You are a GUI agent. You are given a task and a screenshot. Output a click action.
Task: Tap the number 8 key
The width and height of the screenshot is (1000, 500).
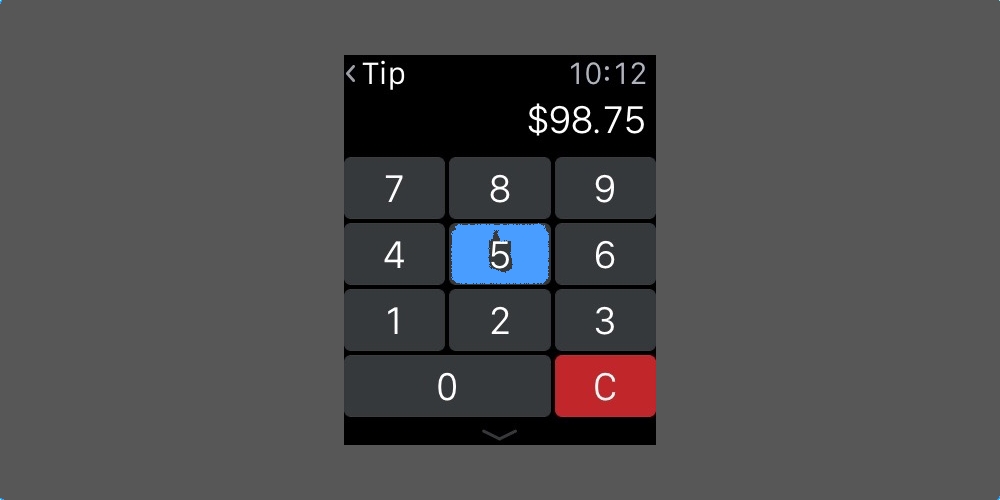499,188
